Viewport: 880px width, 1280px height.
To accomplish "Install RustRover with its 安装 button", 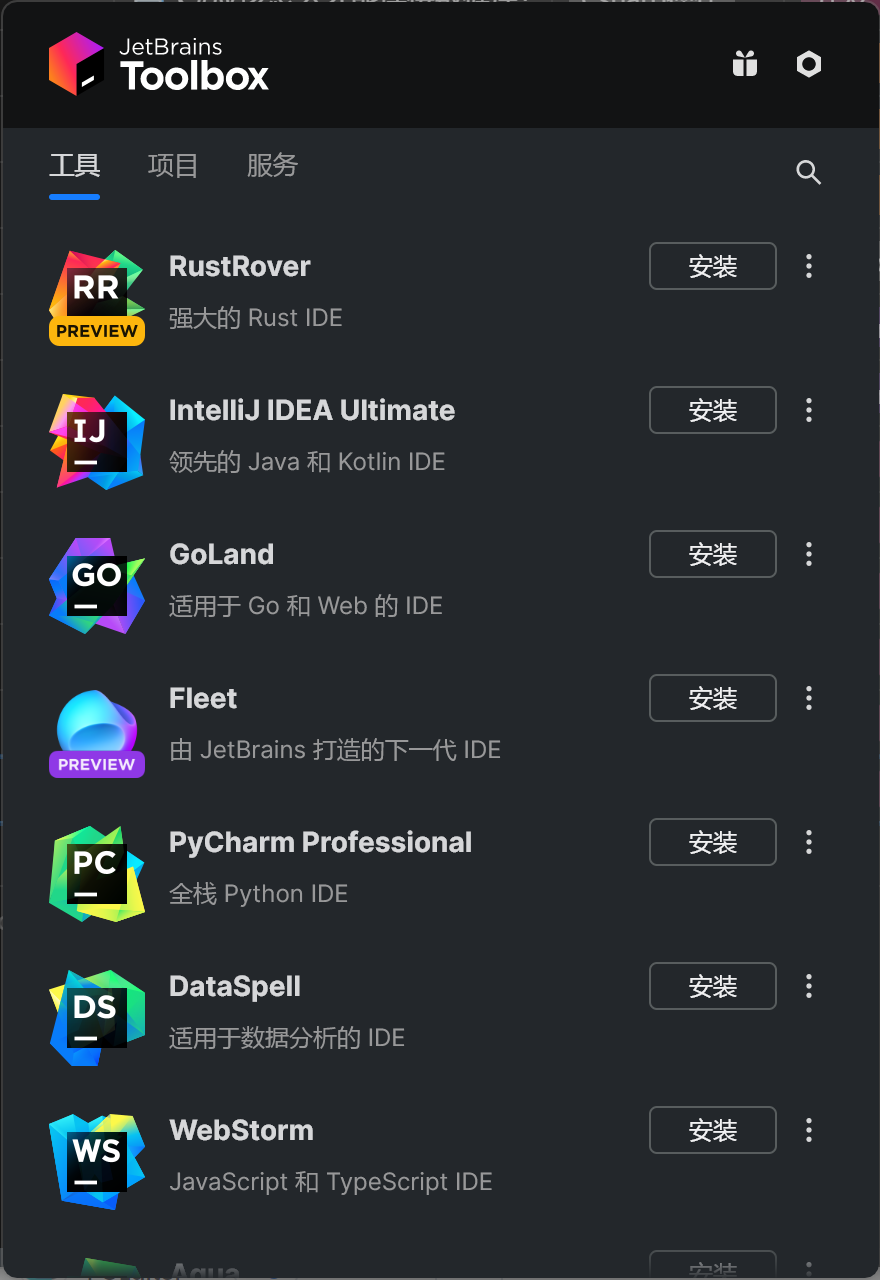I will coord(712,266).
